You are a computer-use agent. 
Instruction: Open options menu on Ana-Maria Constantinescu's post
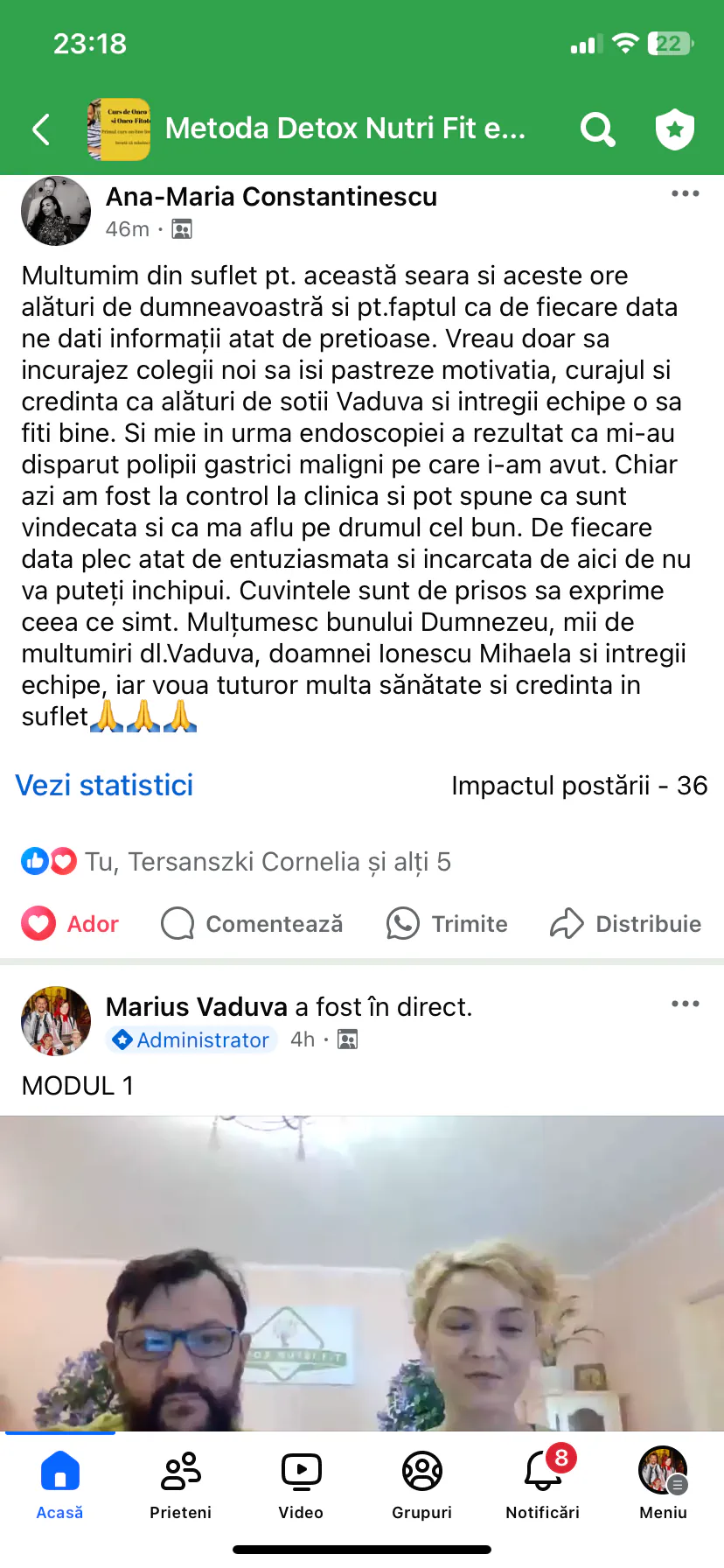click(x=685, y=193)
